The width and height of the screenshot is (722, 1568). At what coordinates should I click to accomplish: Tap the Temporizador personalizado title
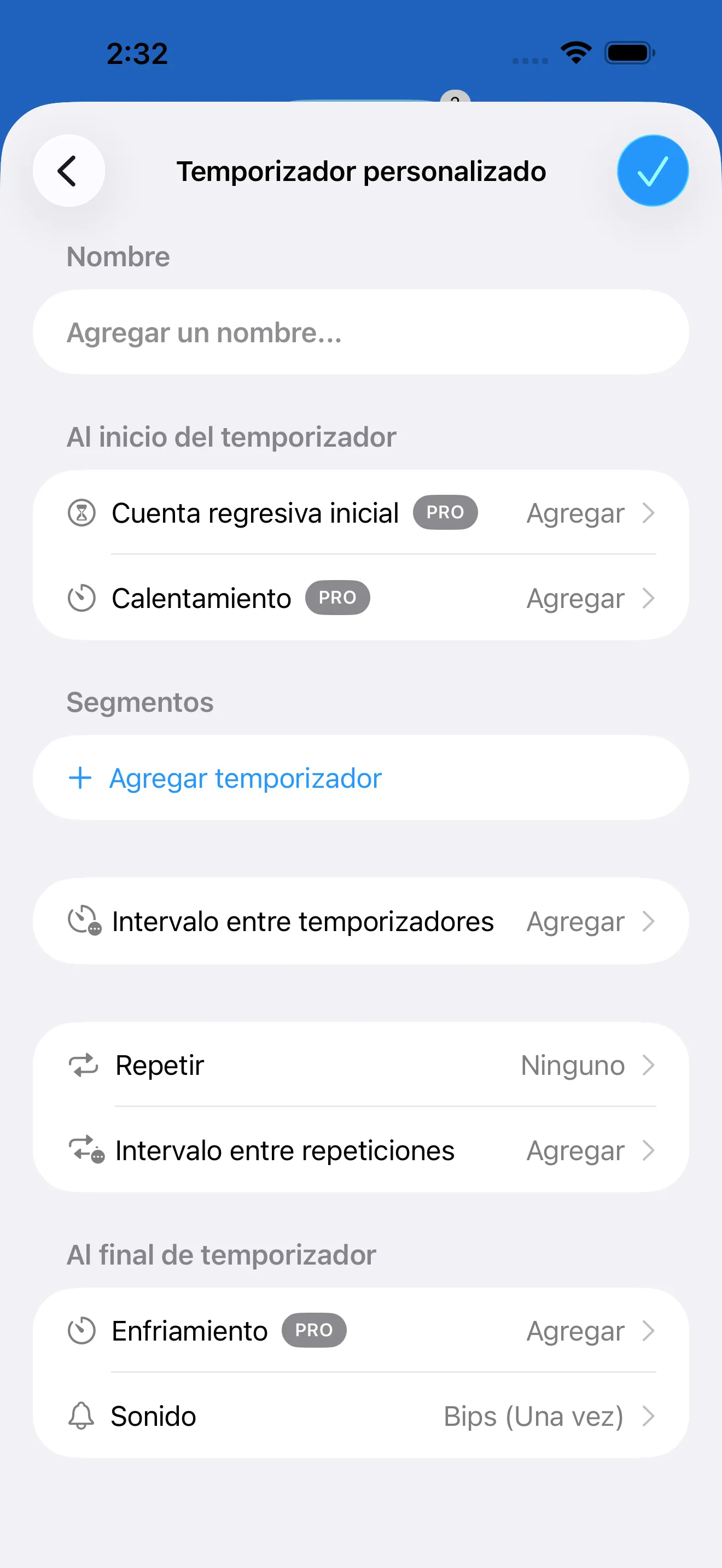(361, 171)
